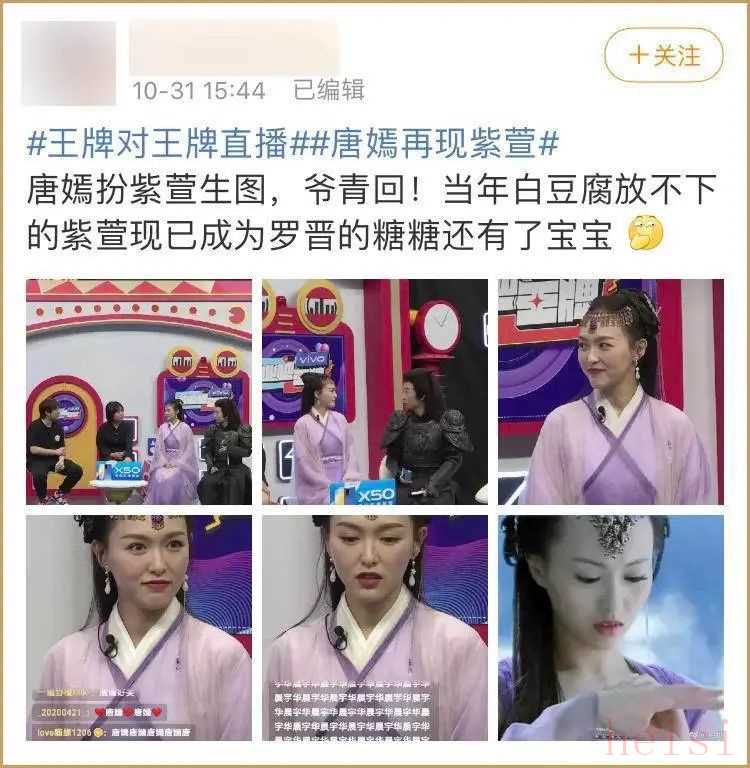This screenshot has width=750, height=768.
Task: View wide studio photo with four seated guests
Action: coord(138,391)
